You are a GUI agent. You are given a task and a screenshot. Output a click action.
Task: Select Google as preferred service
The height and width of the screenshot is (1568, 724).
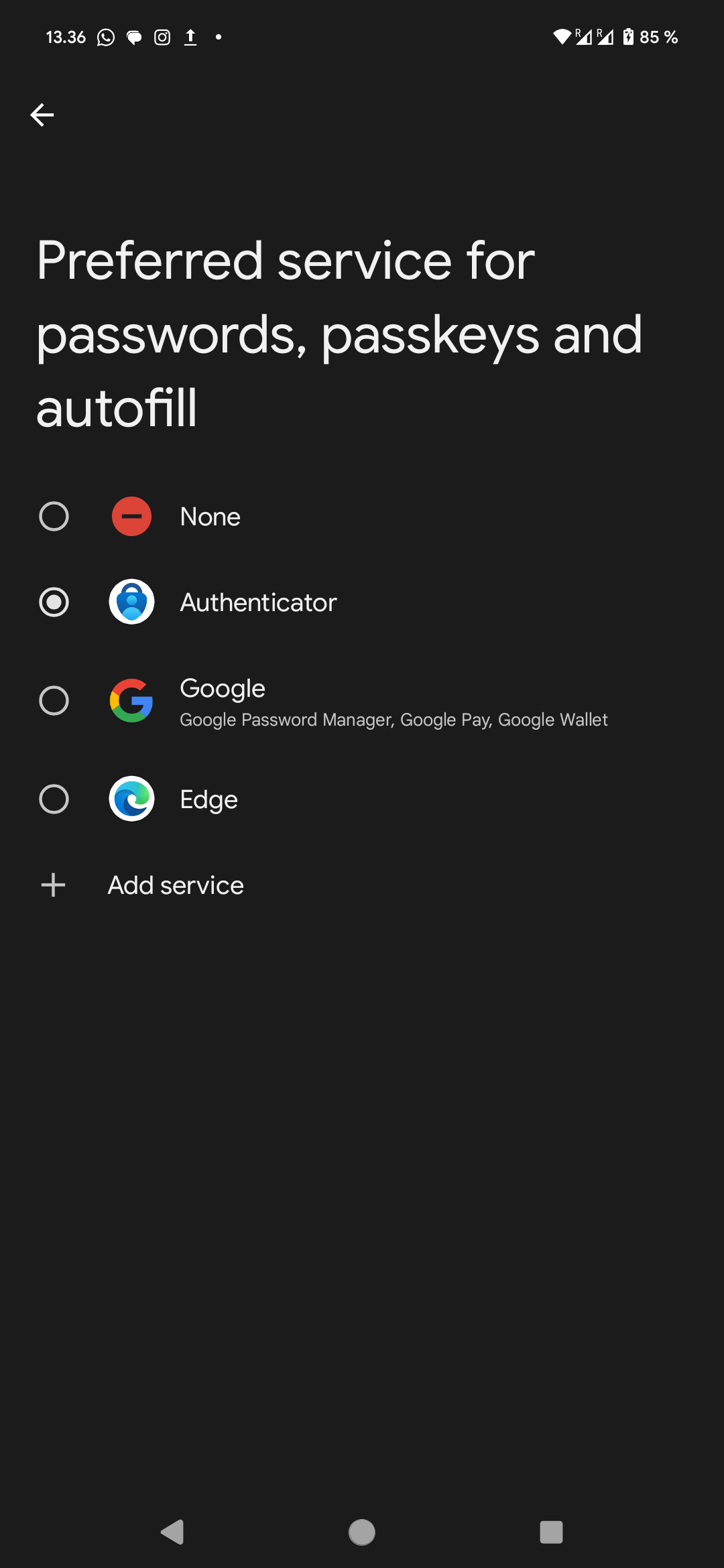point(54,701)
